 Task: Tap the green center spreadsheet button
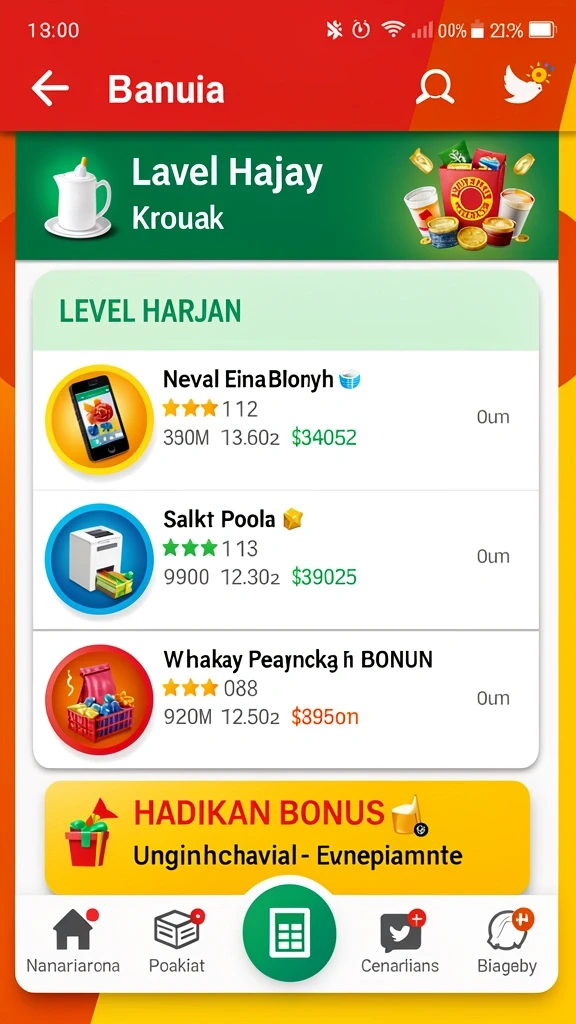point(289,935)
